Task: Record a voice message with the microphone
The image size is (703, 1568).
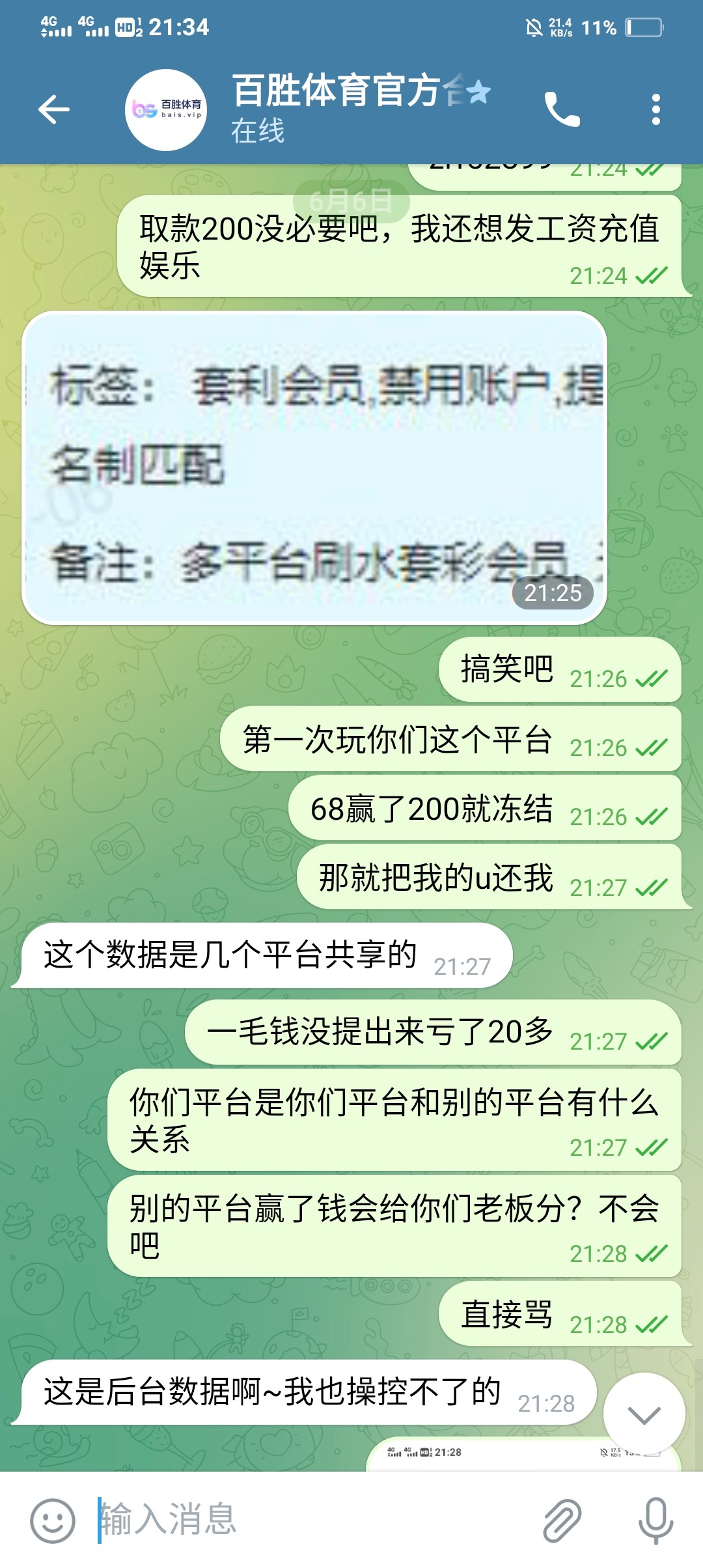Action: [655, 1520]
